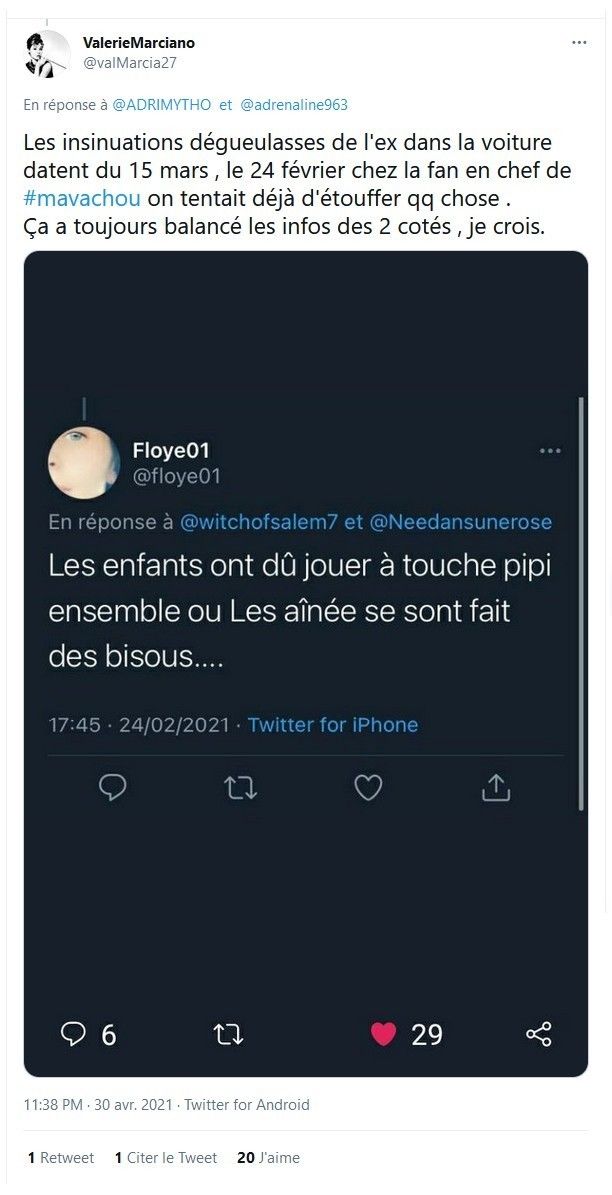Visit the ValerieMarciano profile name link

(139, 43)
